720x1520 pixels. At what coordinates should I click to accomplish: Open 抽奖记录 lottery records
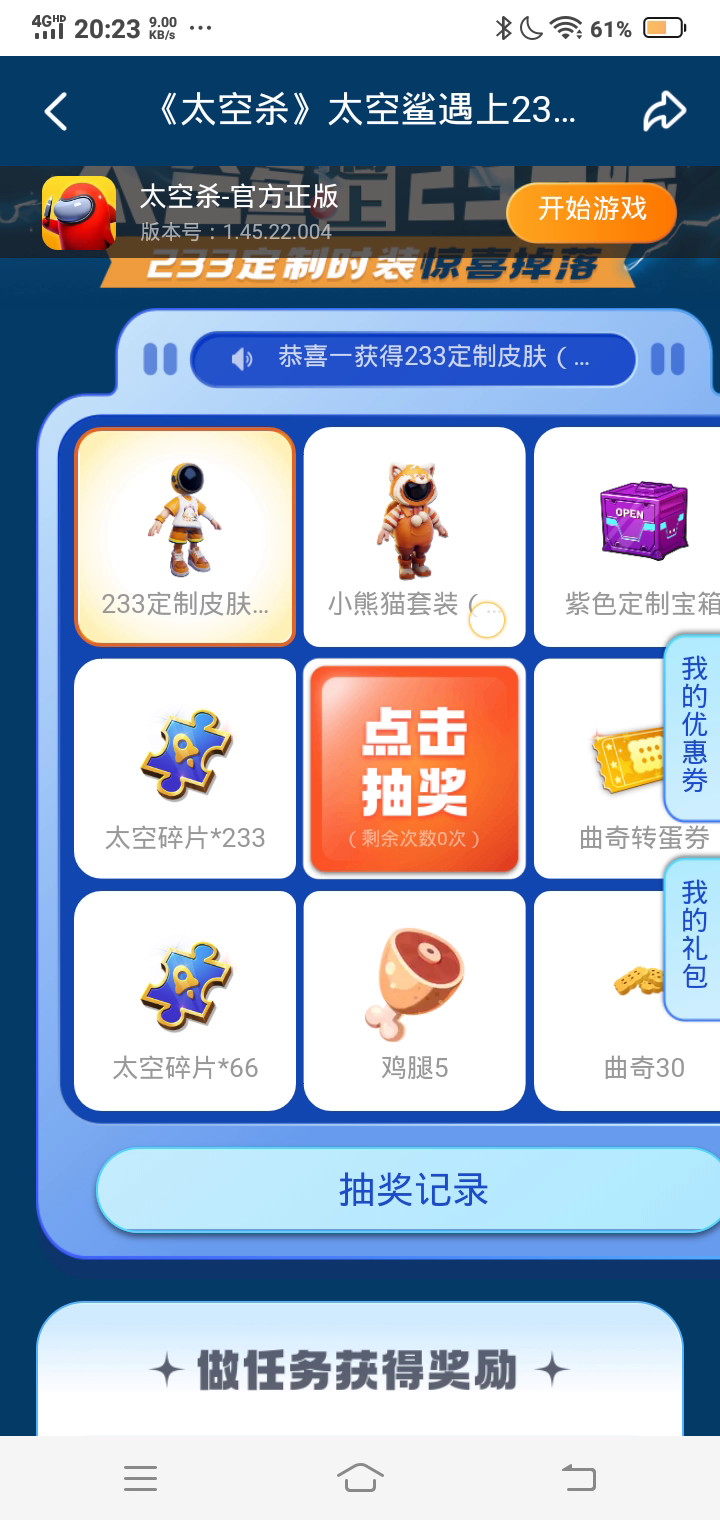[412, 1190]
